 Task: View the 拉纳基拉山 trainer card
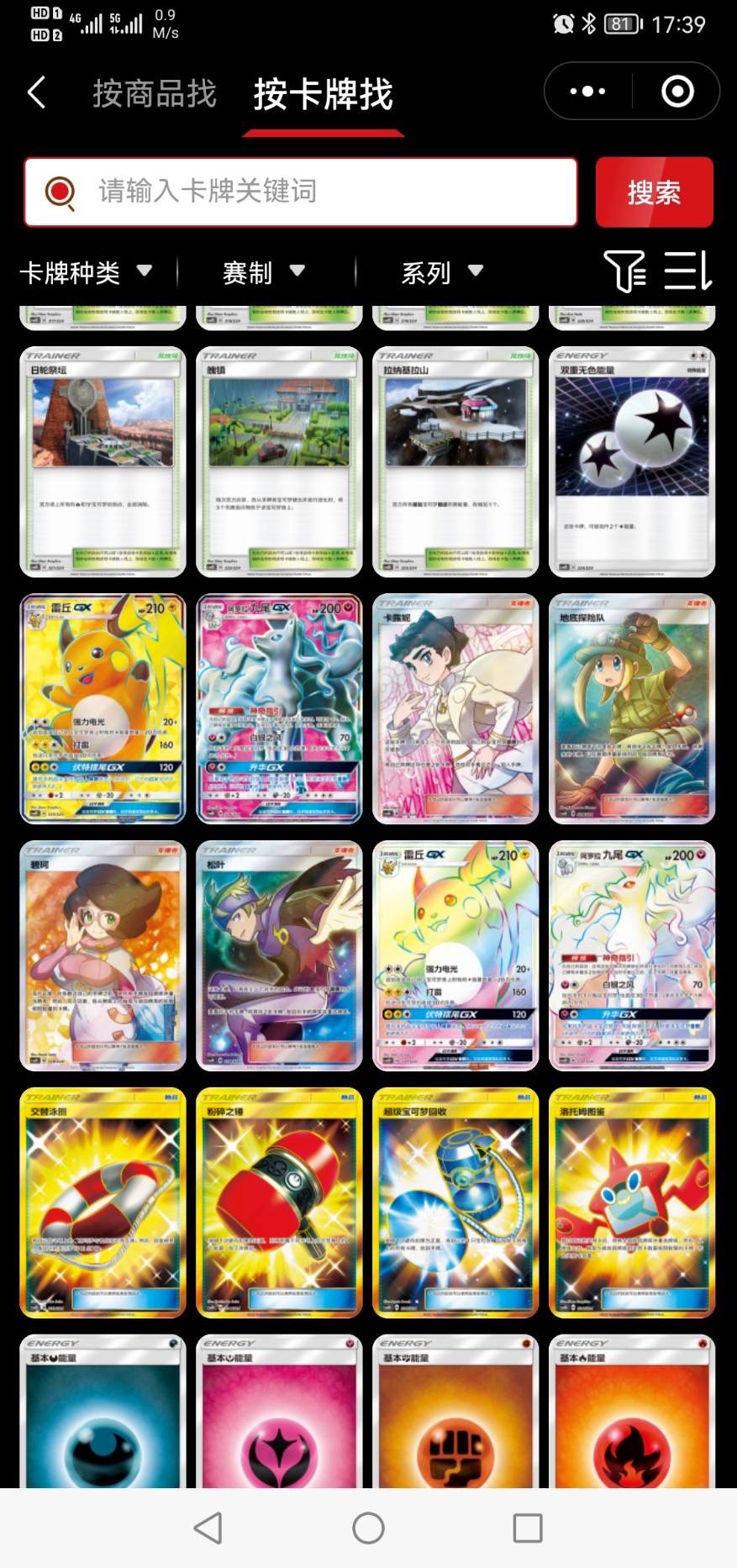(x=455, y=461)
